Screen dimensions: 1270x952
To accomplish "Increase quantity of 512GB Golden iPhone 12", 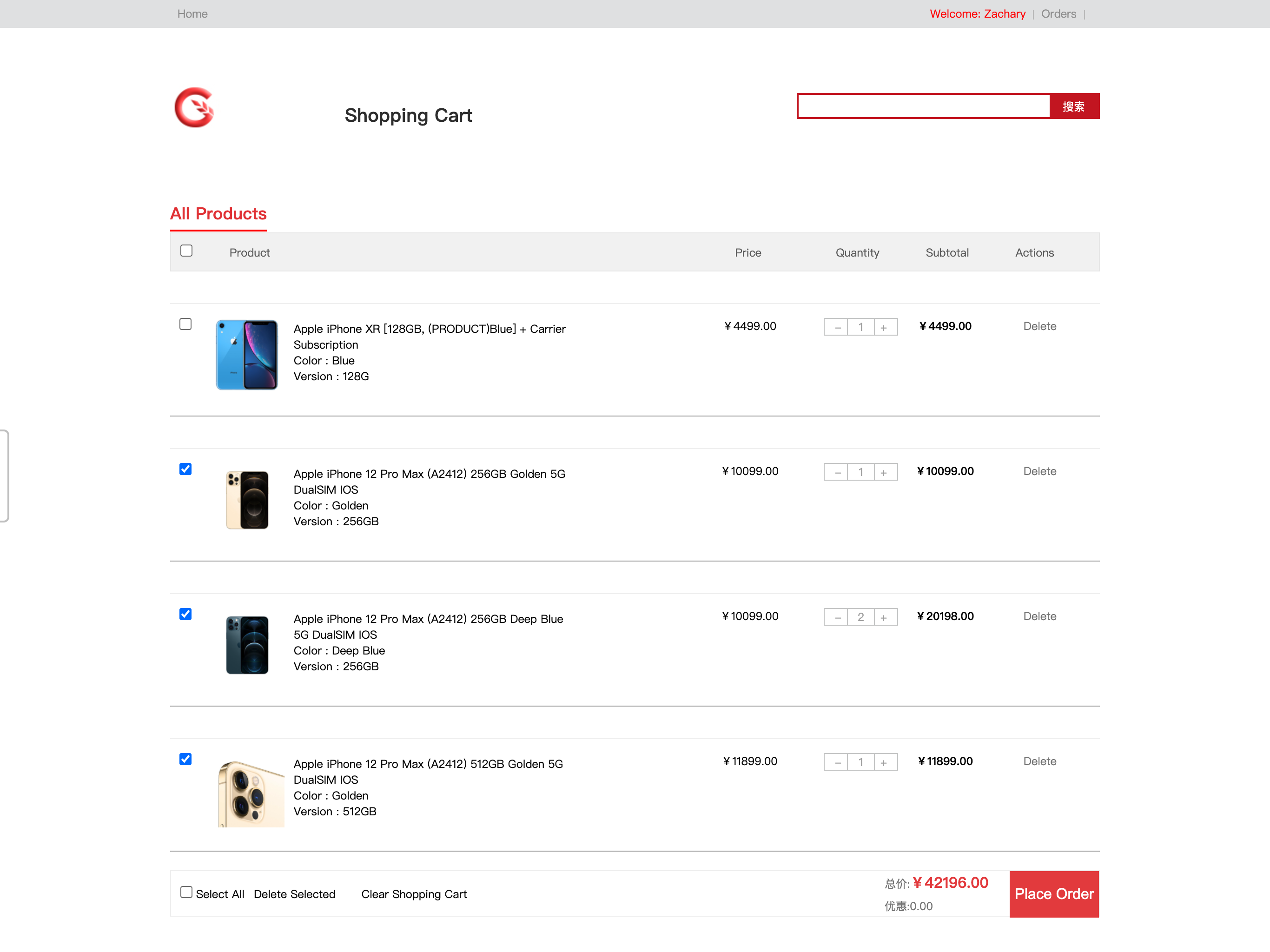I will tap(884, 762).
